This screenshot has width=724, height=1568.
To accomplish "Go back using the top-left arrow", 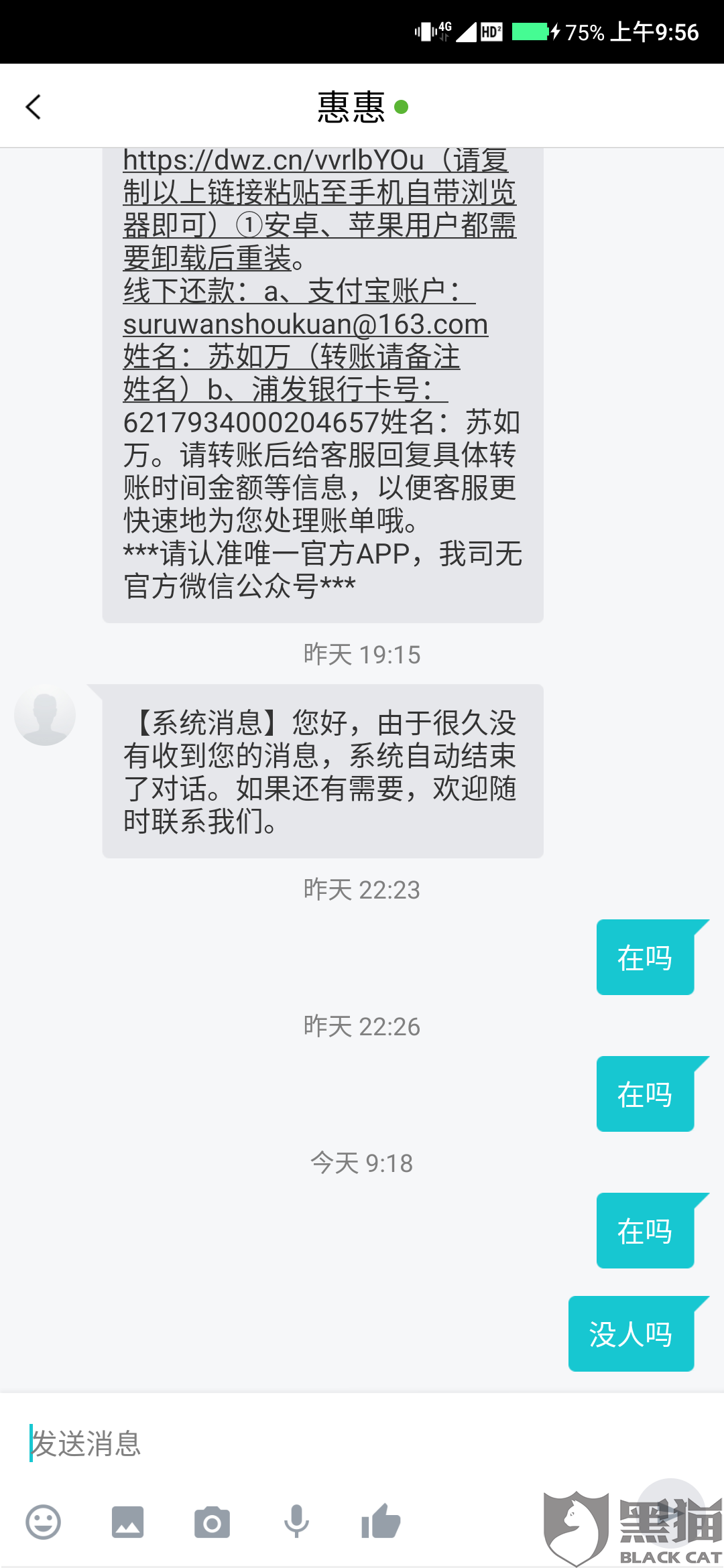I will 34,107.
